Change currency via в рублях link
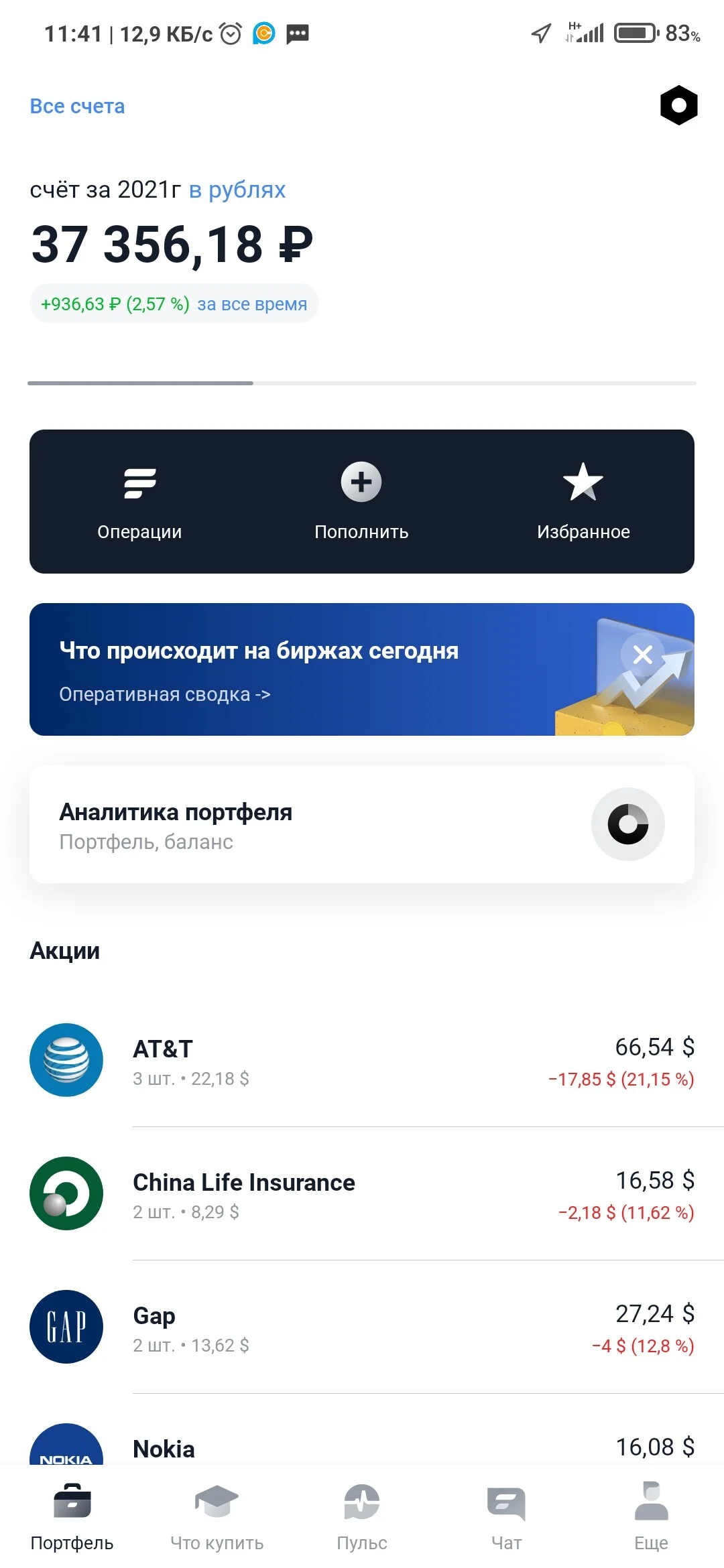 [237, 190]
